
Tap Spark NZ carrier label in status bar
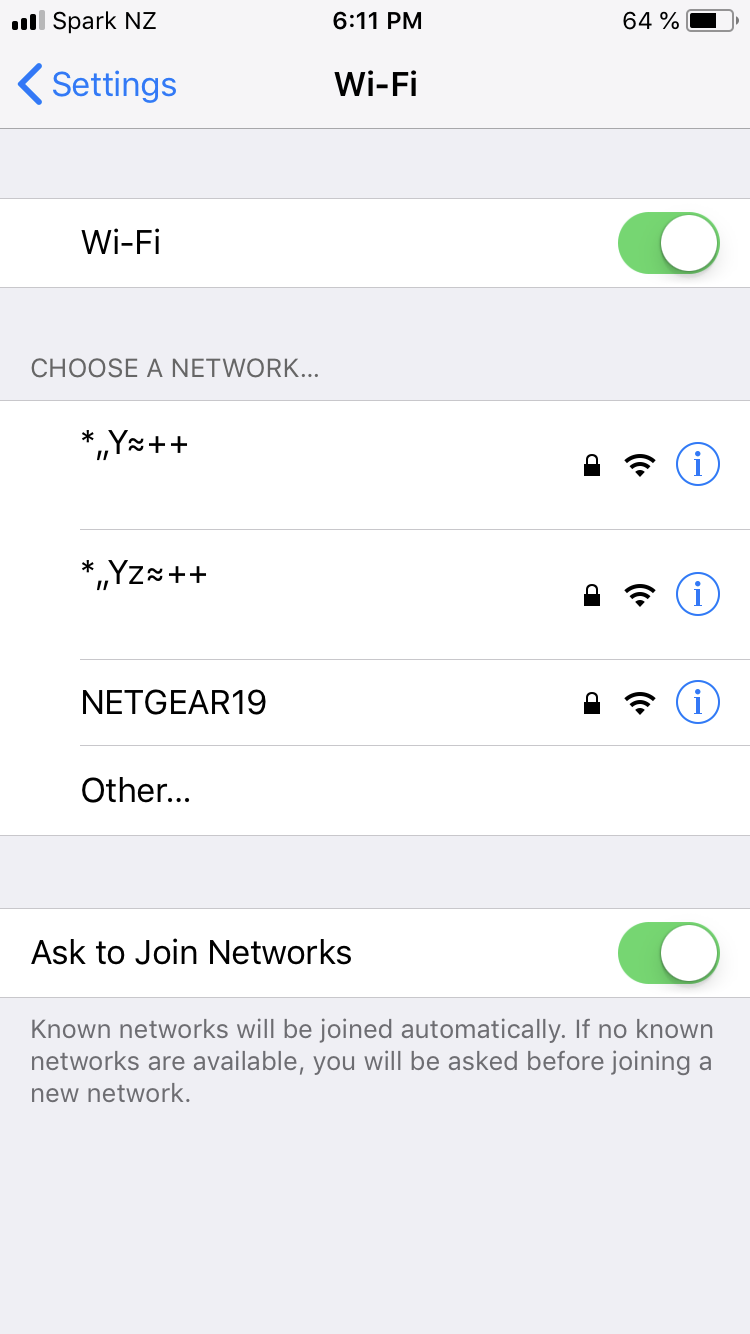105,20
